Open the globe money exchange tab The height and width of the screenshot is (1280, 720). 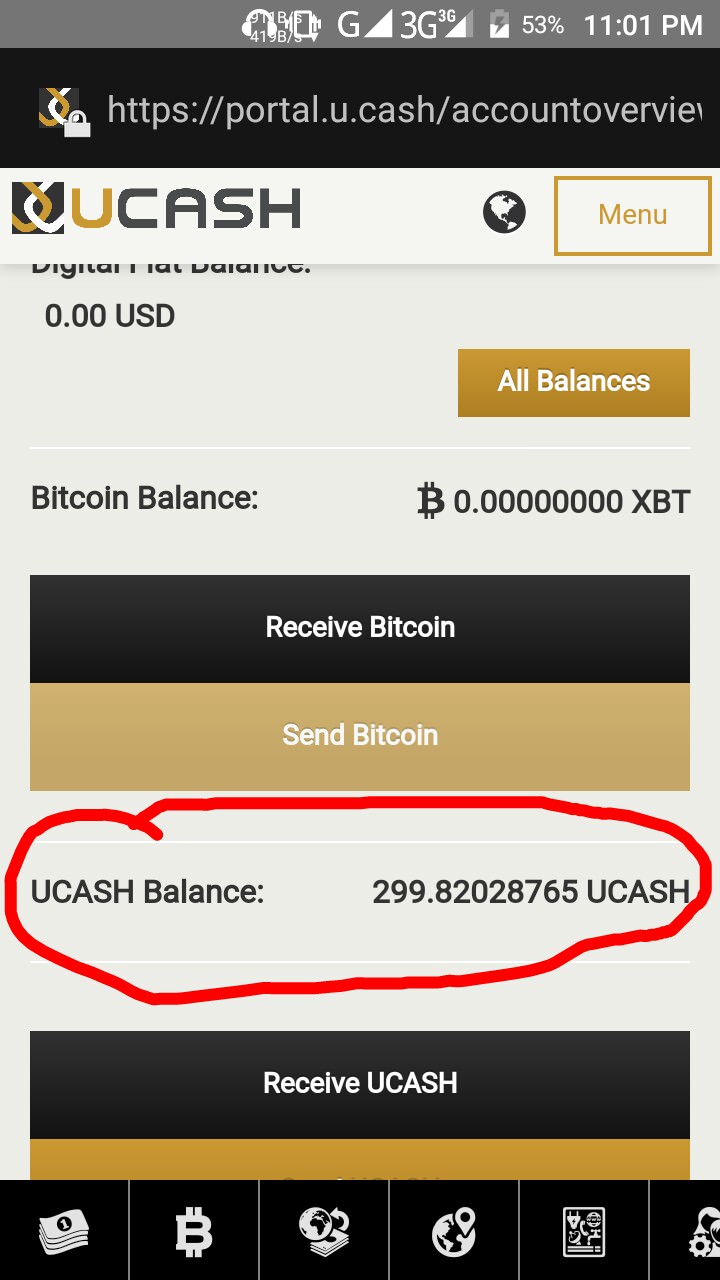324,1231
